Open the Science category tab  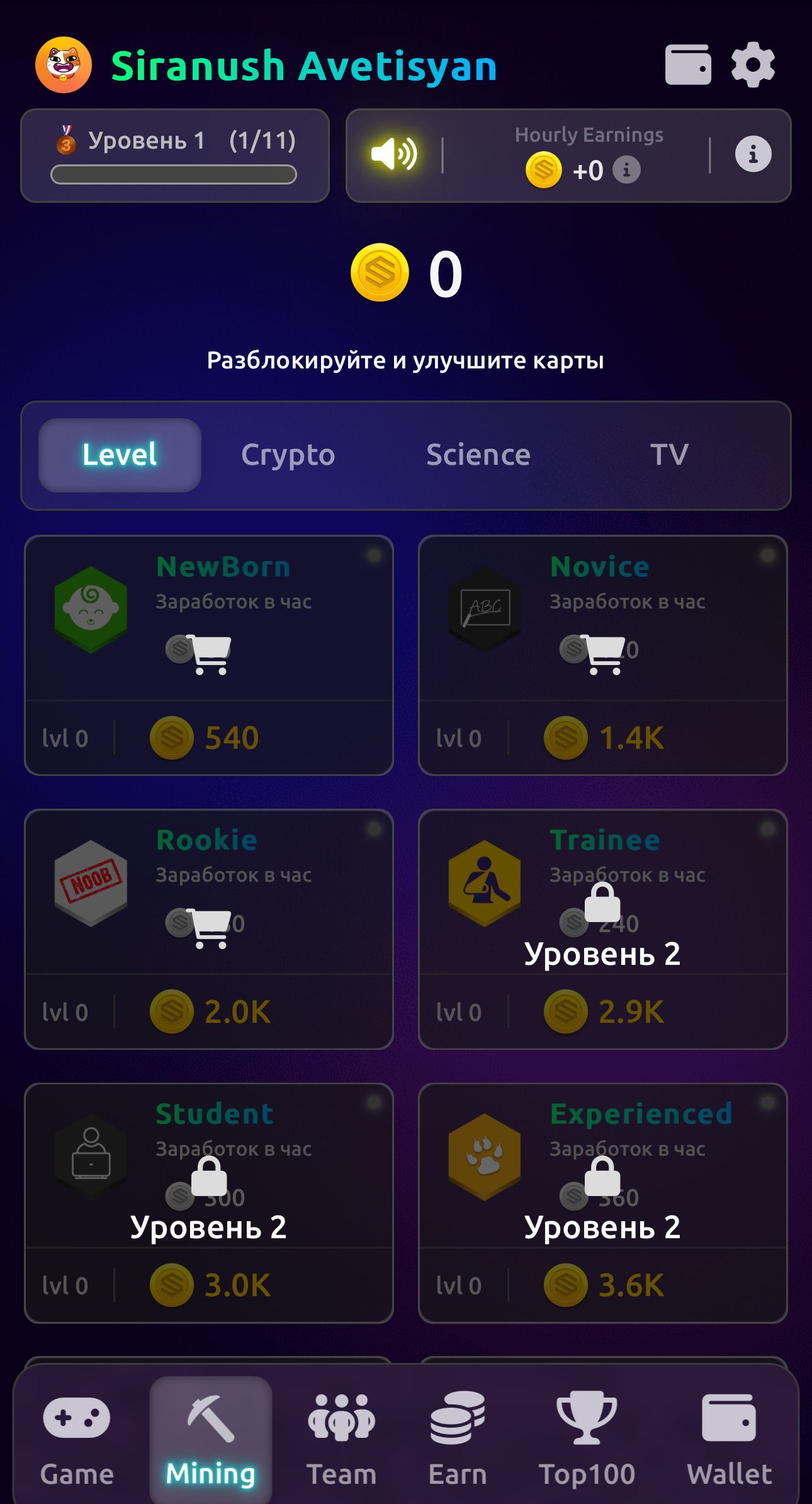pyautogui.click(x=478, y=454)
